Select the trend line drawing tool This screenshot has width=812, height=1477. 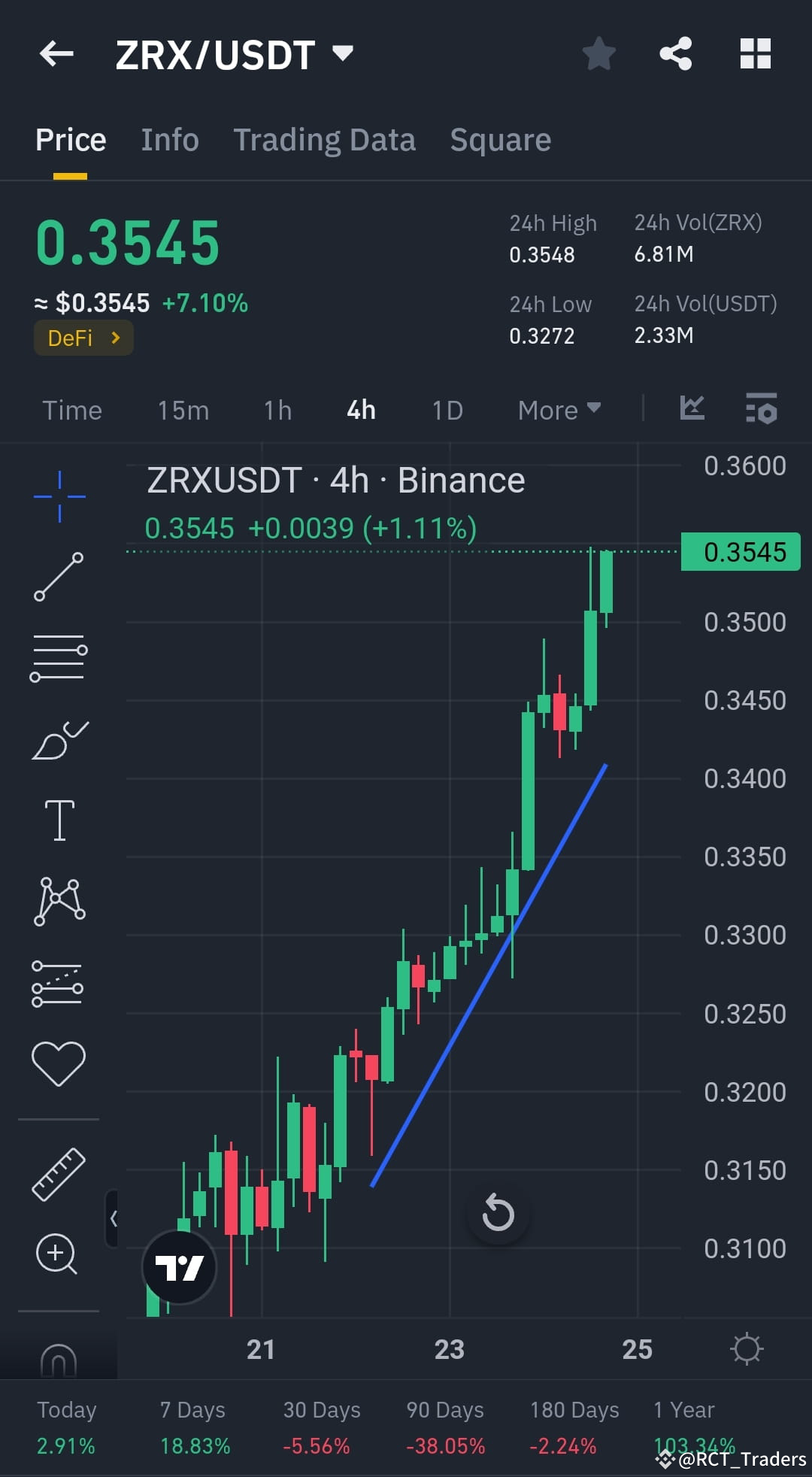click(x=59, y=579)
